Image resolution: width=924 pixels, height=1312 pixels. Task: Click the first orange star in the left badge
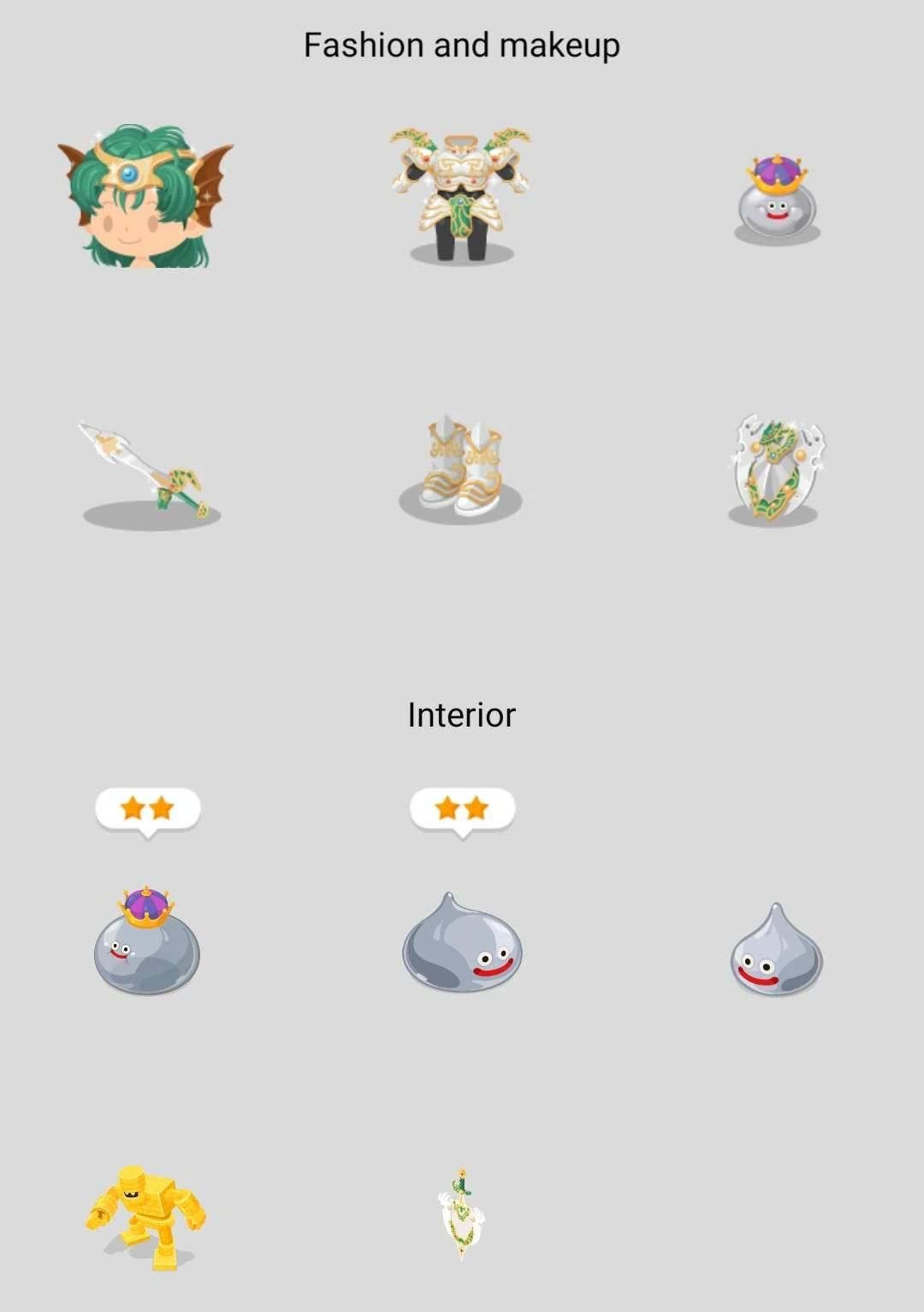[x=132, y=807]
